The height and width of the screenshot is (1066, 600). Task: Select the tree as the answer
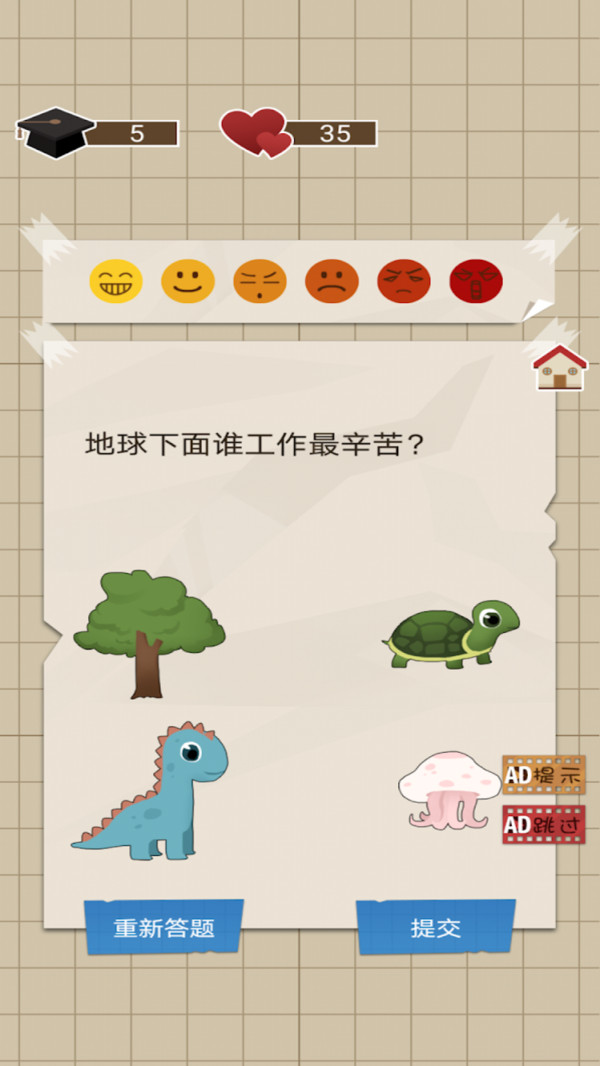click(x=150, y=633)
